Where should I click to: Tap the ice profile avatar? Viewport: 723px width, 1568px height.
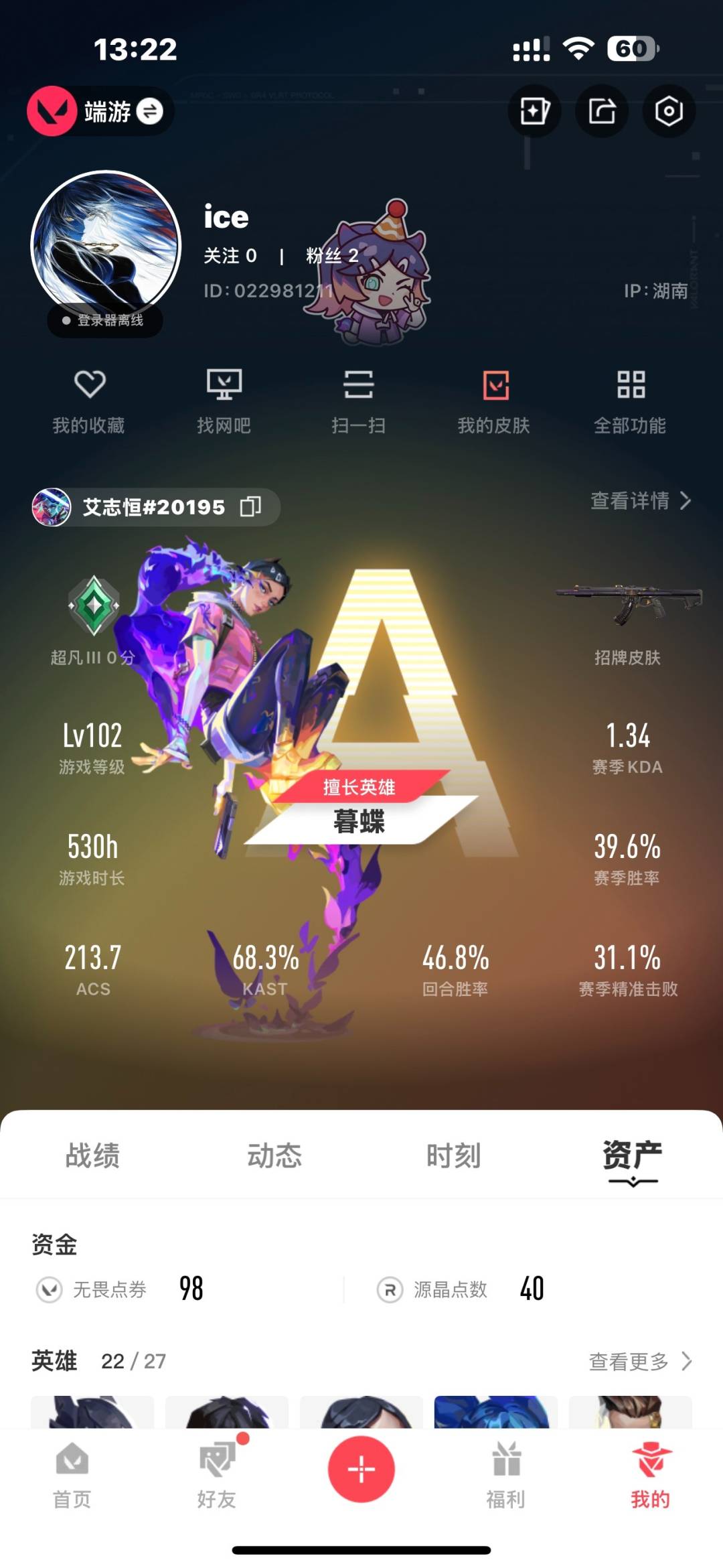point(106,246)
